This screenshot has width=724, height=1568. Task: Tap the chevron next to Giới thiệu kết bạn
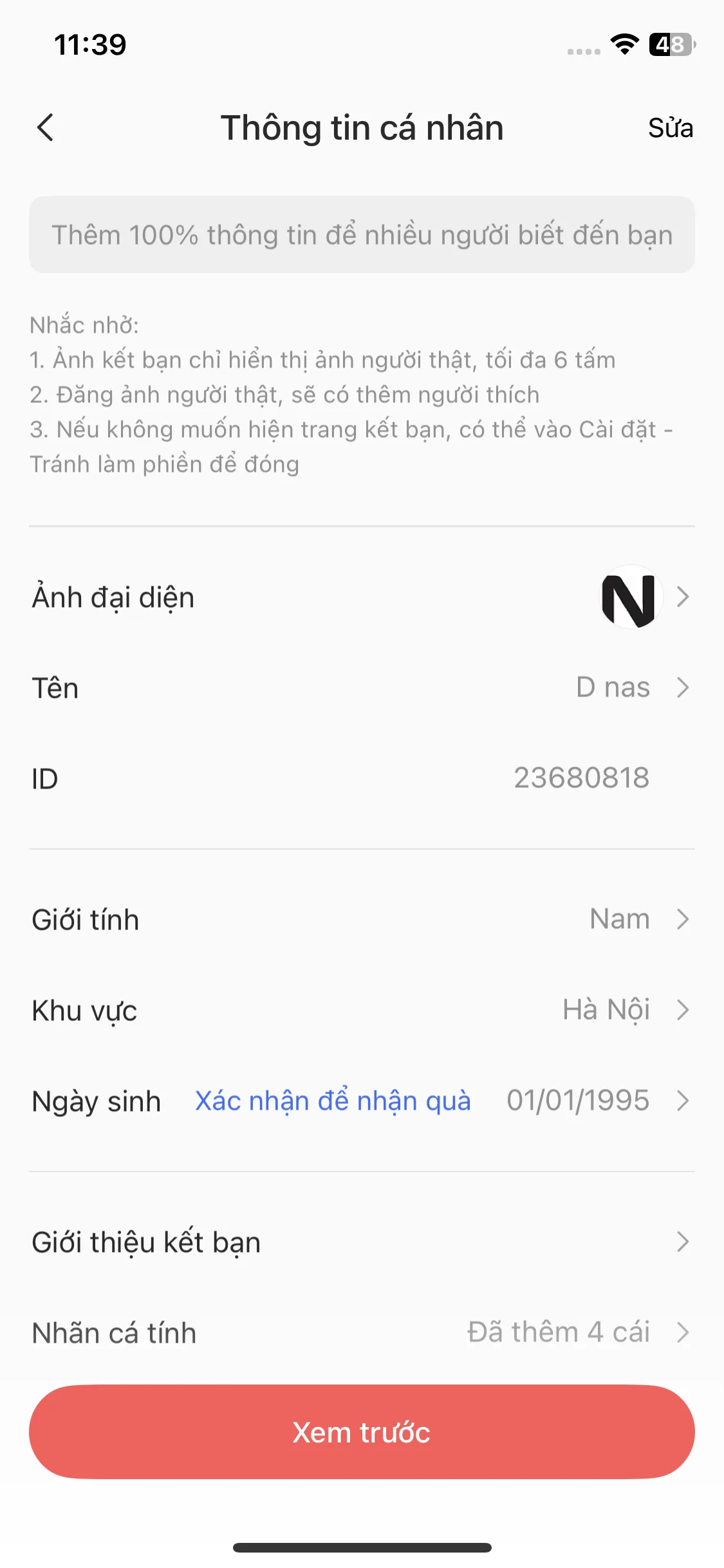click(683, 1242)
